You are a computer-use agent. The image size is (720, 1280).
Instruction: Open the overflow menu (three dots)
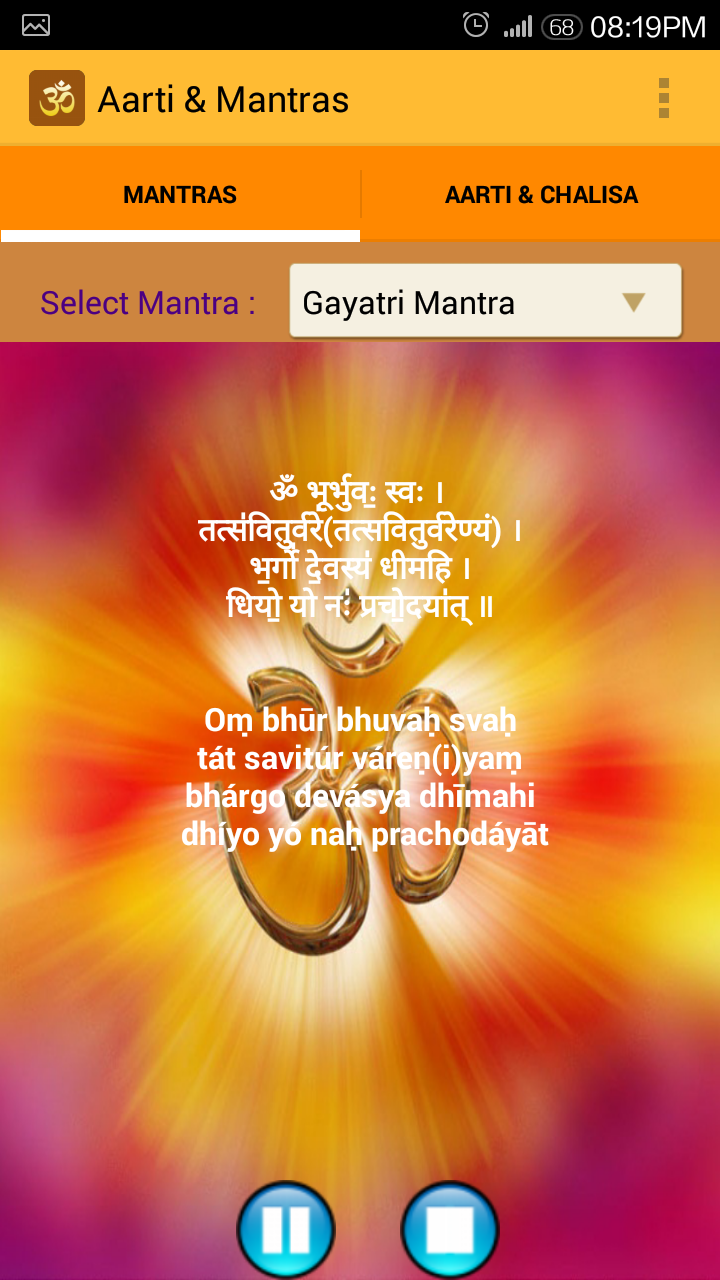664,97
